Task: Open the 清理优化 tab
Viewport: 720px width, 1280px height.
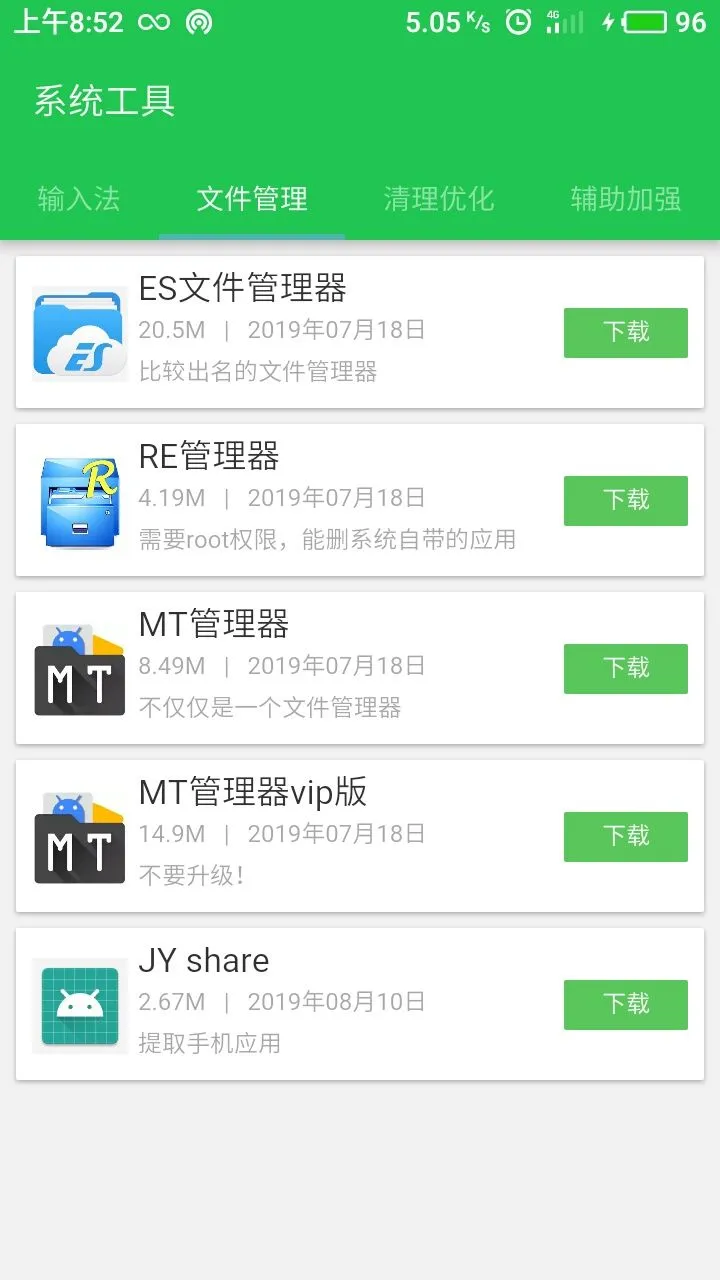Action: click(x=439, y=199)
